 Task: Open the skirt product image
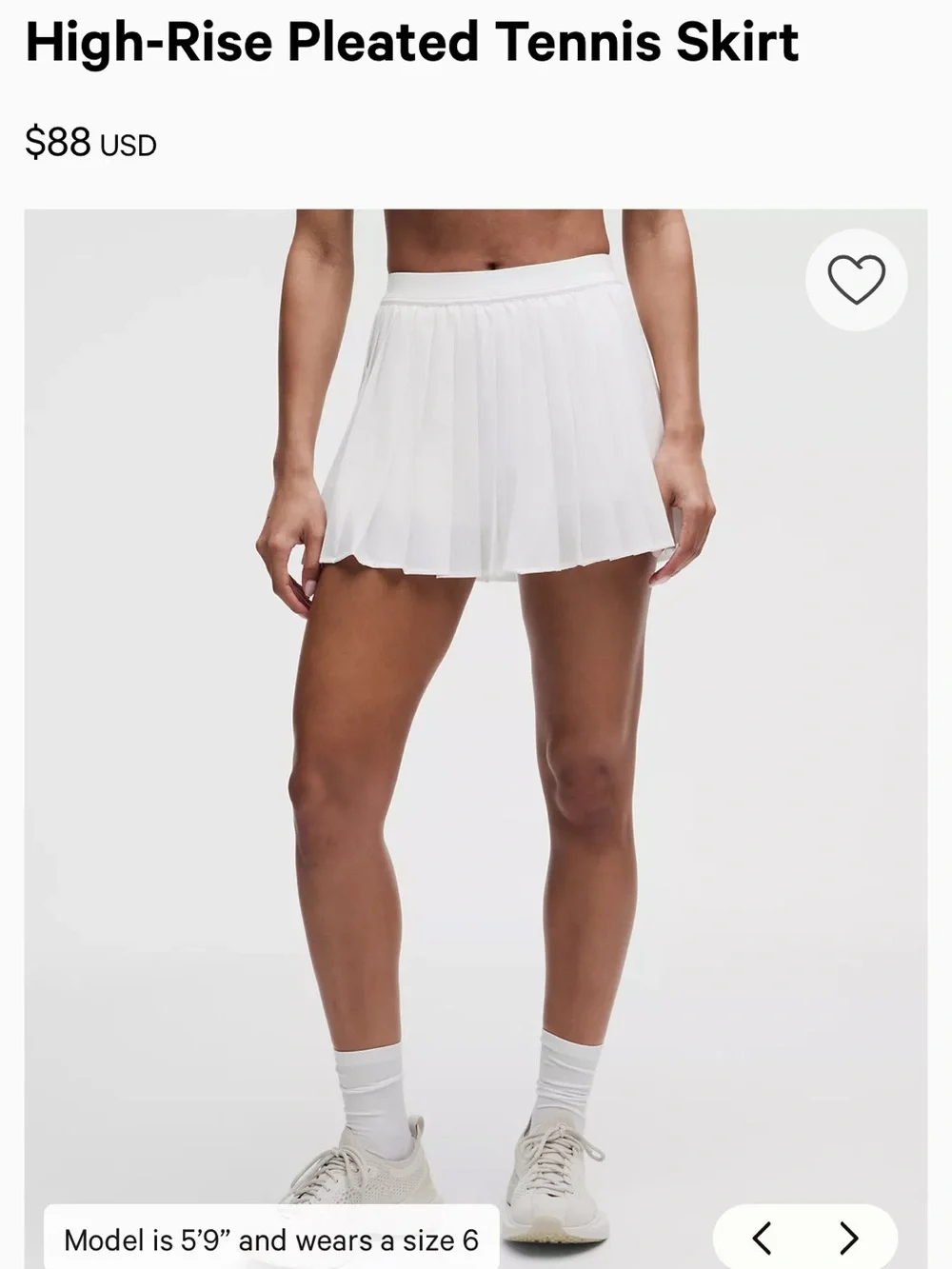coord(475,738)
